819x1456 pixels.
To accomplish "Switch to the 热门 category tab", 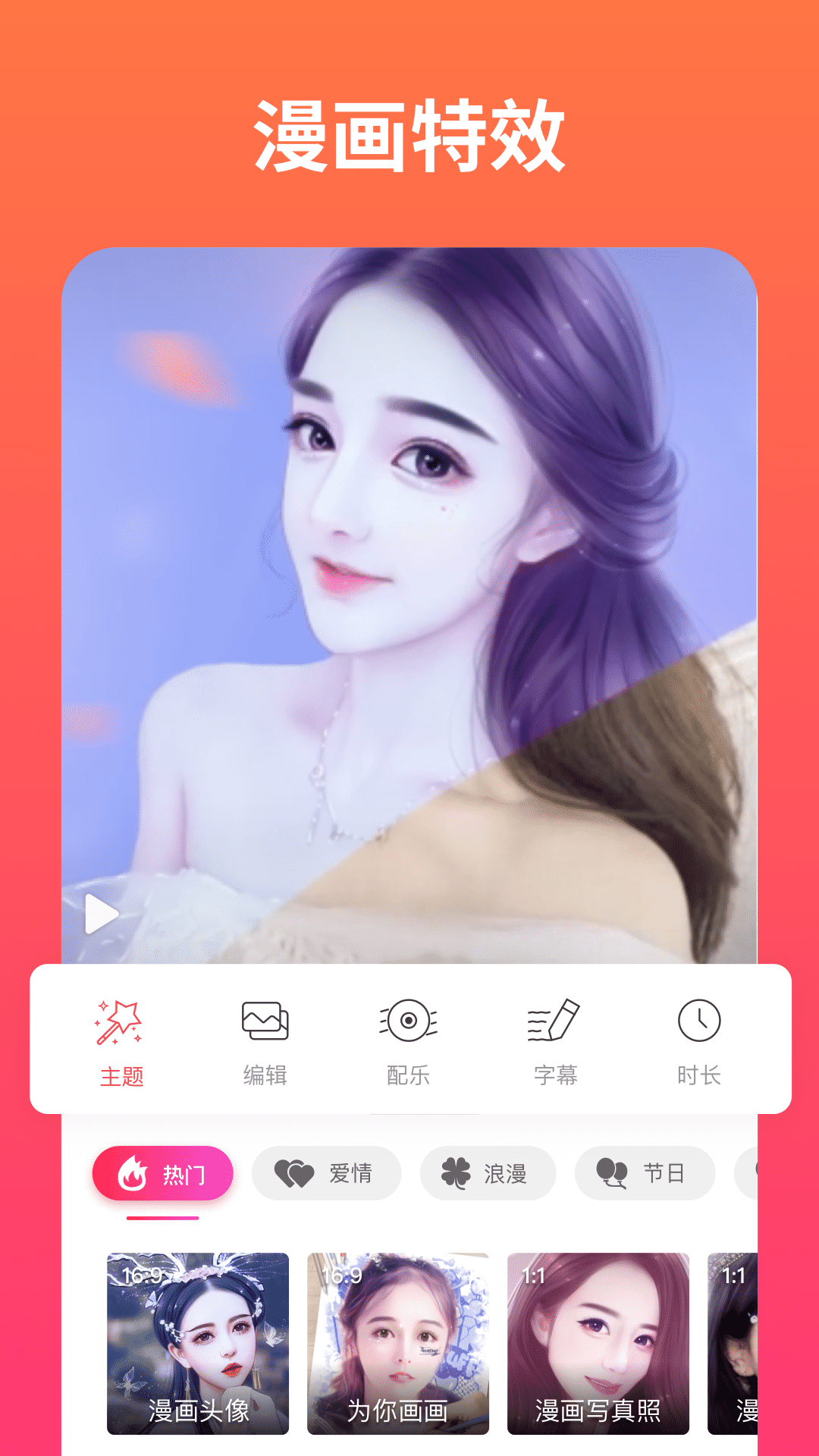I will click(163, 1173).
